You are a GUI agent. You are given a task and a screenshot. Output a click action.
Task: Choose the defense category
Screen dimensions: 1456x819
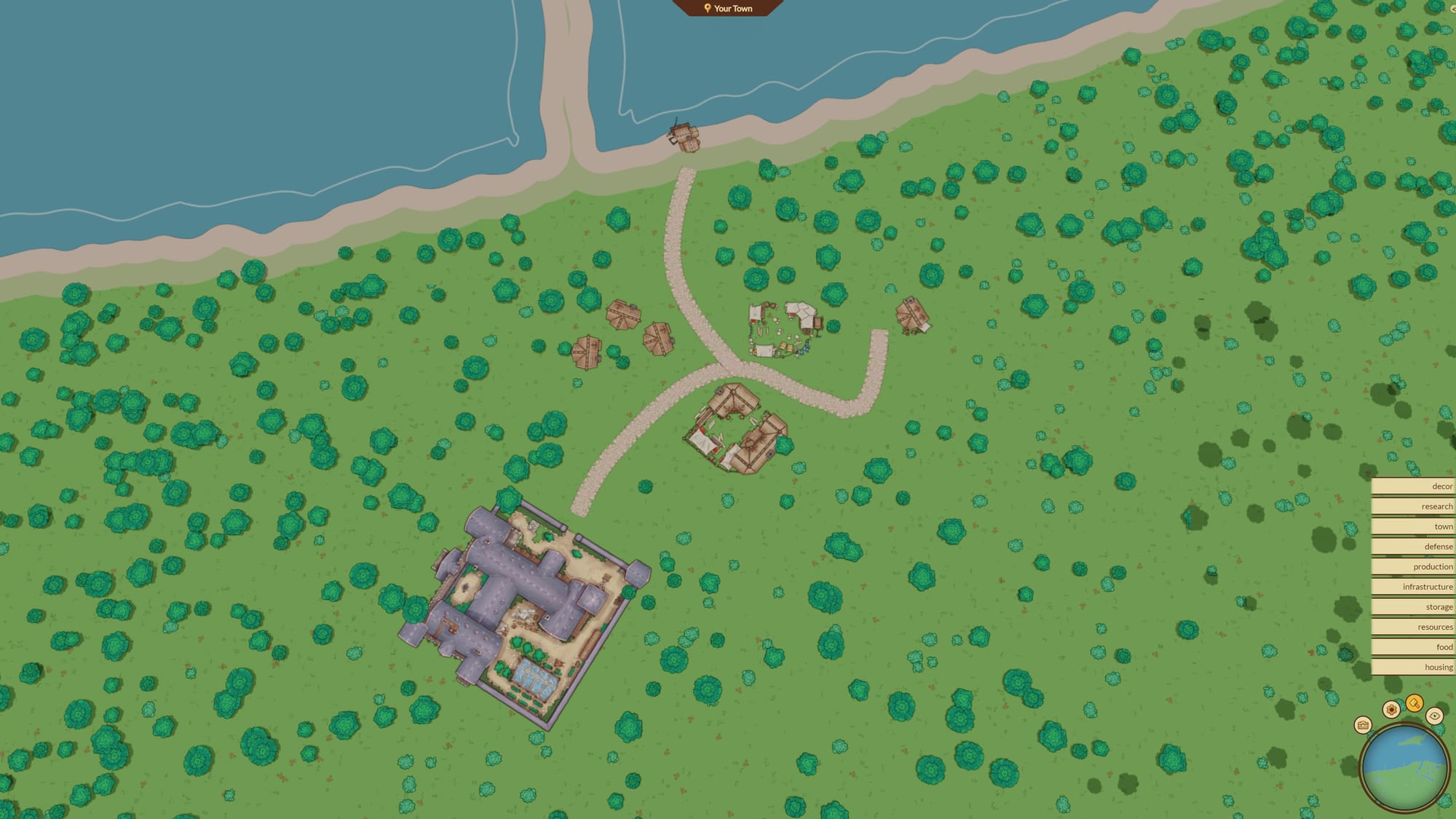tap(1413, 546)
